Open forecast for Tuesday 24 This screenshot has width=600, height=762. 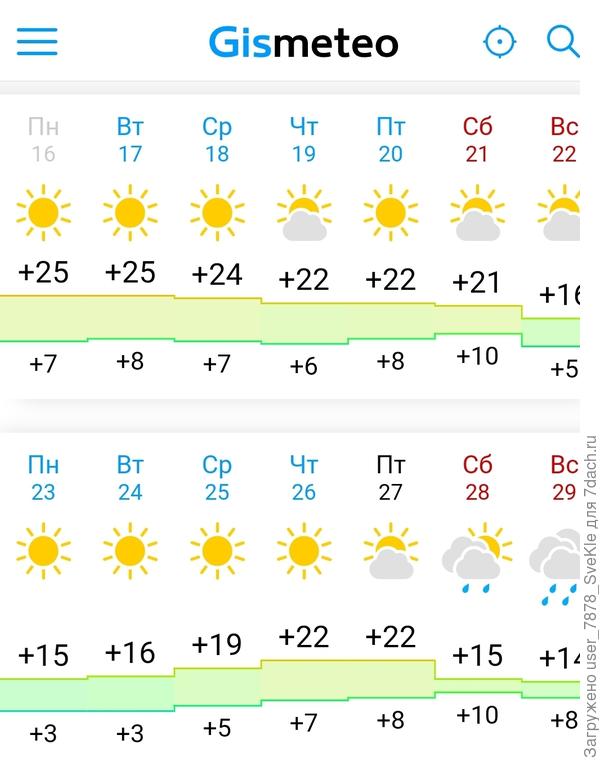tap(130, 478)
